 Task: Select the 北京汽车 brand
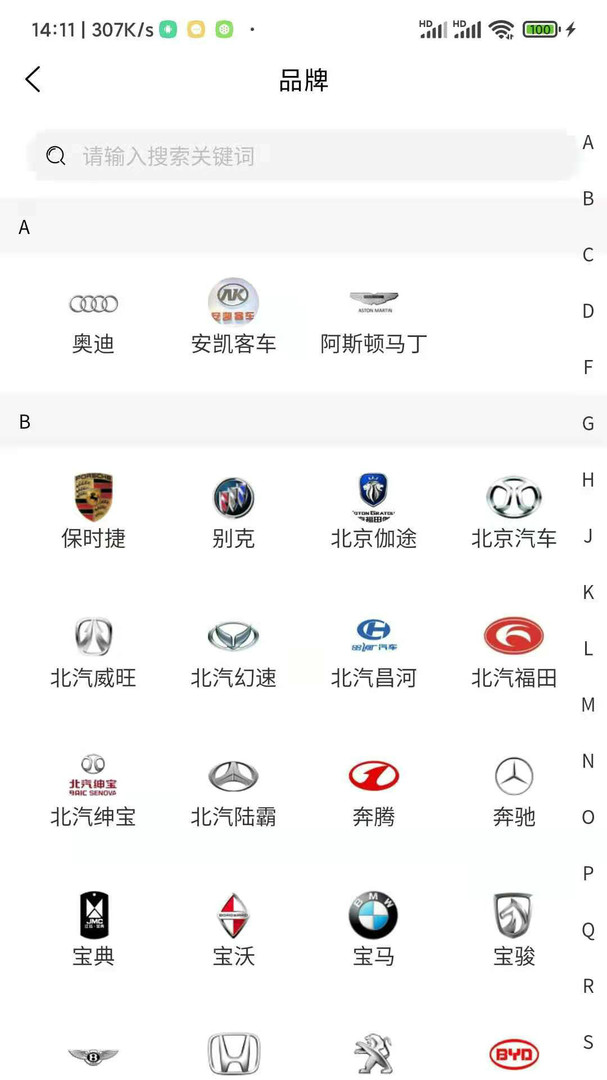click(x=513, y=512)
